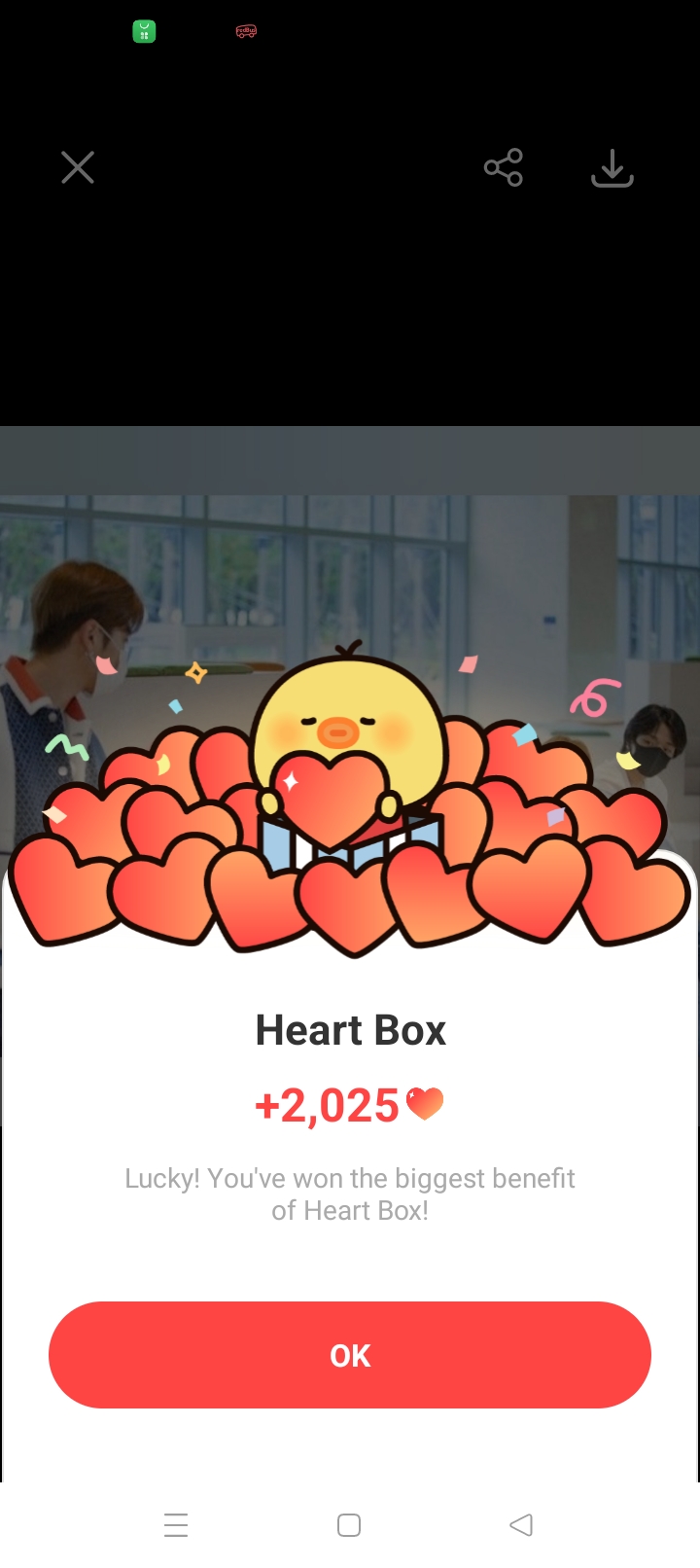Viewport: 700px width, 1568px height.
Task: Download the image
Action: pyautogui.click(x=612, y=167)
